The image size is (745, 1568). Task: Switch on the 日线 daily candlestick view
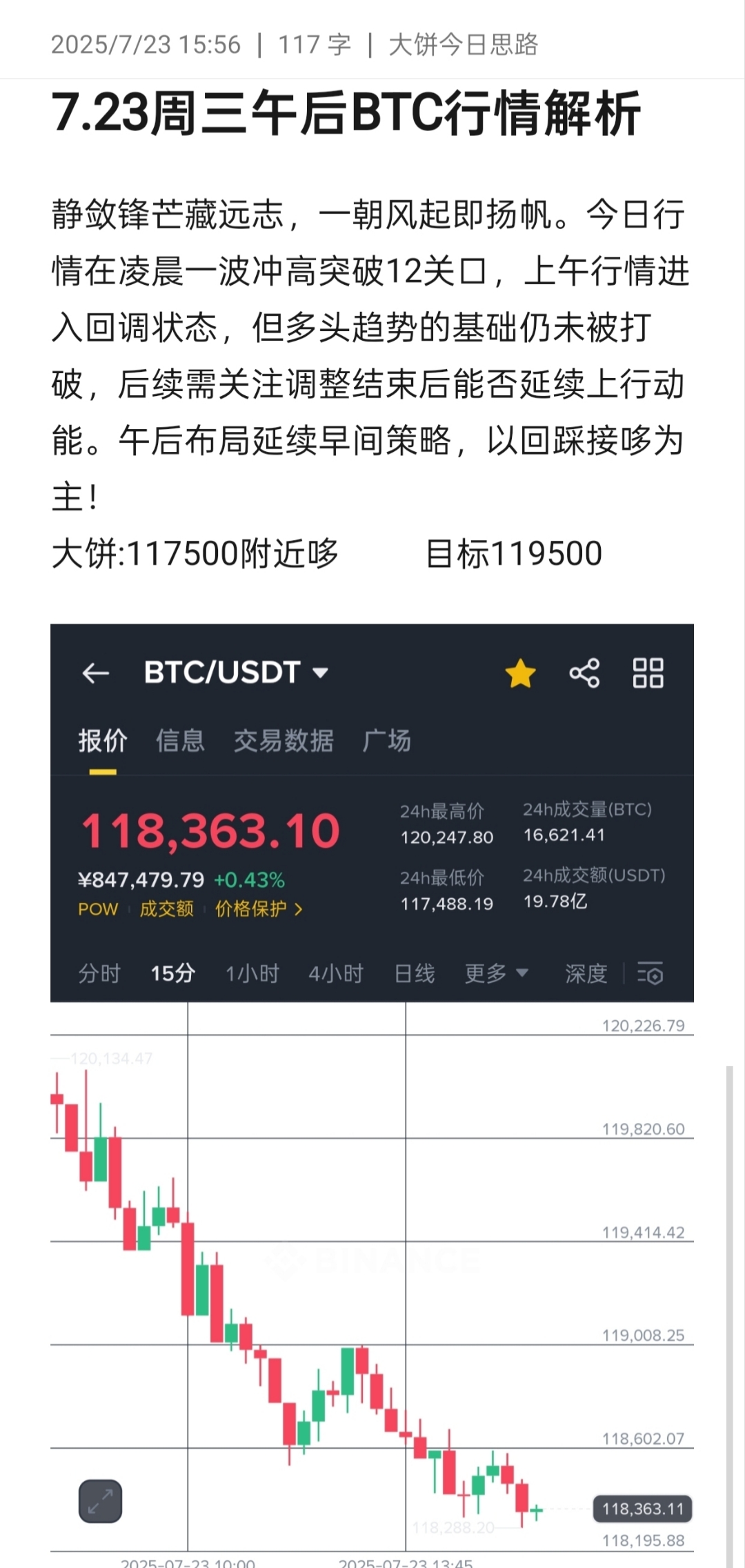(415, 973)
